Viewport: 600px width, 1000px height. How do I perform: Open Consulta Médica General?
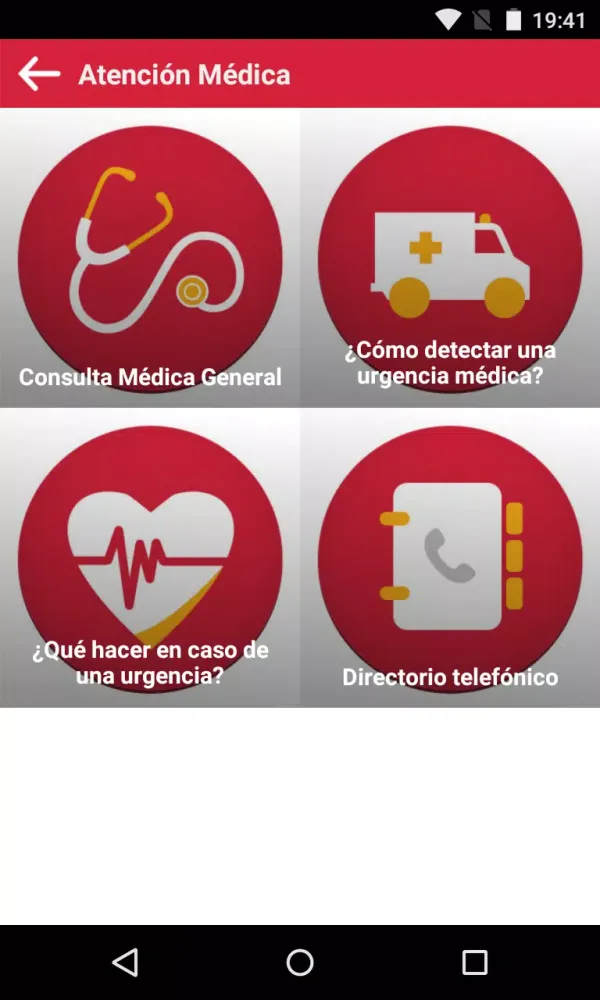150,258
